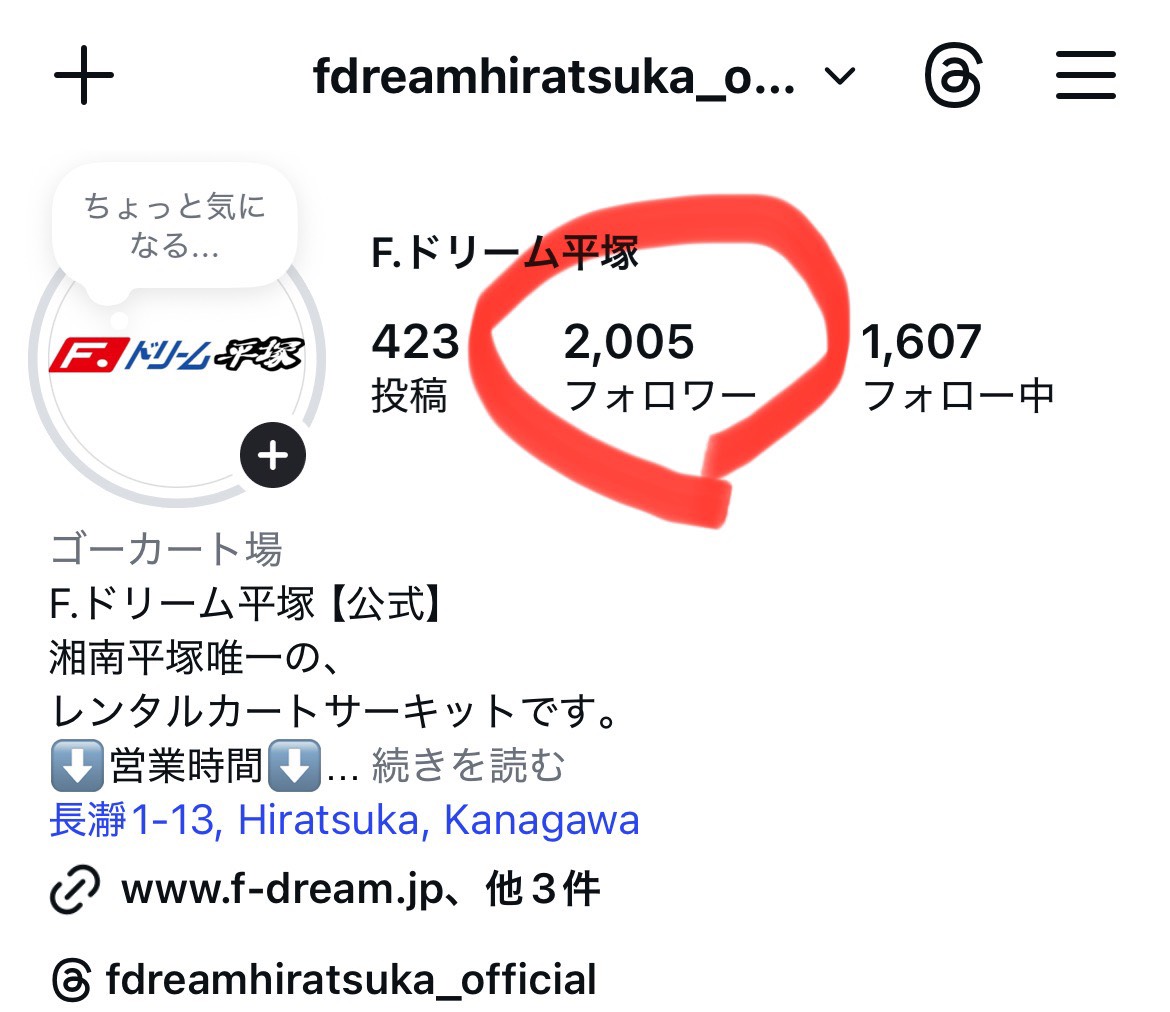This screenshot has width=1170, height=1012.
Task: Open the hamburger menu
Action: 1085,76
